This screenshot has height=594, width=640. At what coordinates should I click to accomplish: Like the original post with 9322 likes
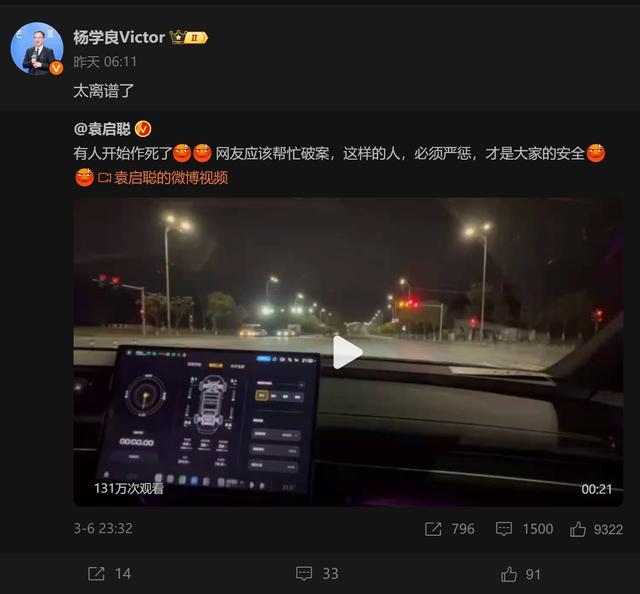(x=596, y=528)
